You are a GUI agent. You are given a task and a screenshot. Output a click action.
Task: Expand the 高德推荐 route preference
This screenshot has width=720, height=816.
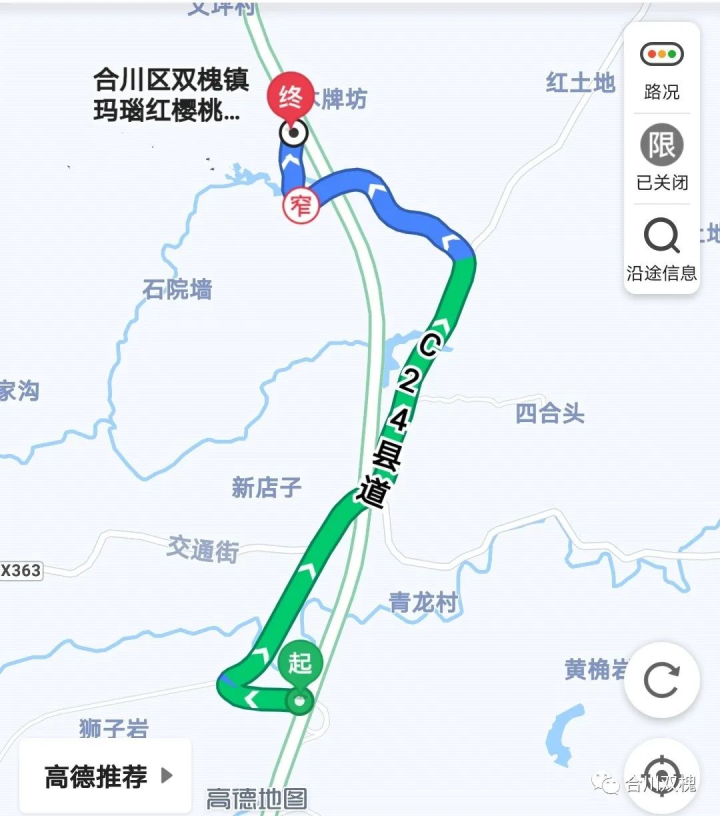(x=106, y=776)
